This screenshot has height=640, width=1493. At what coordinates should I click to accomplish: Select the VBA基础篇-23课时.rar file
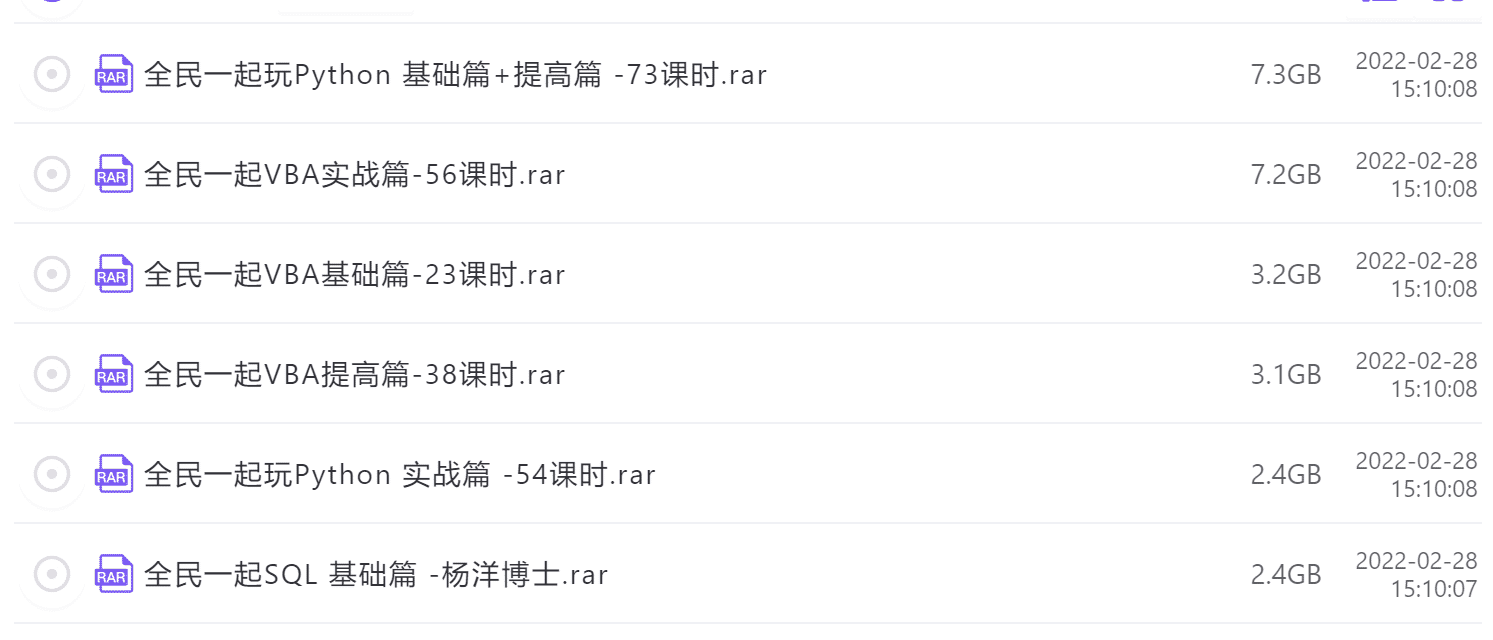[x=51, y=274]
